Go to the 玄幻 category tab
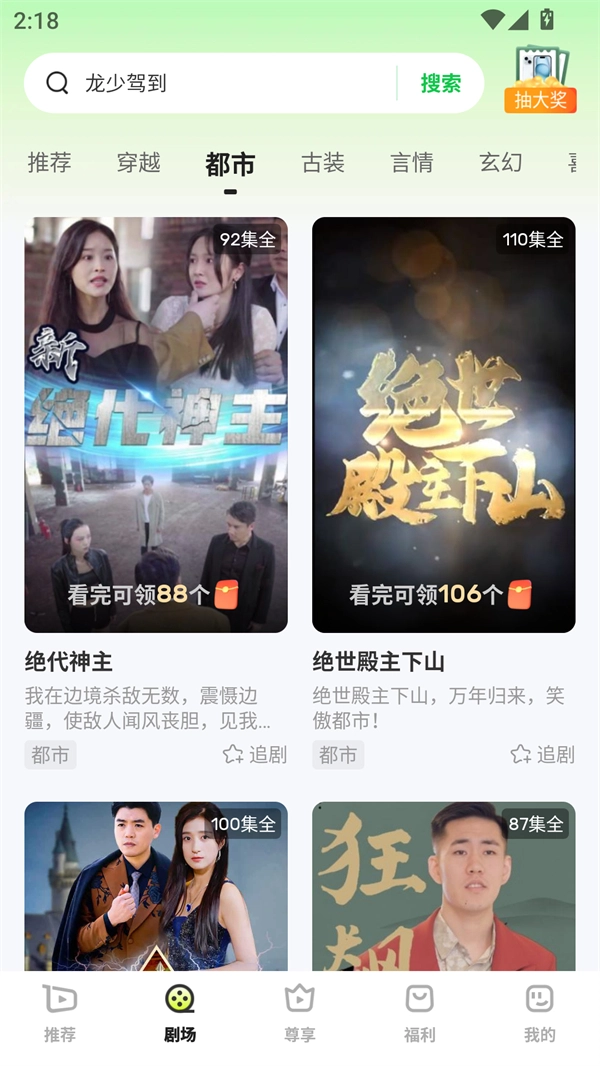 (500, 163)
